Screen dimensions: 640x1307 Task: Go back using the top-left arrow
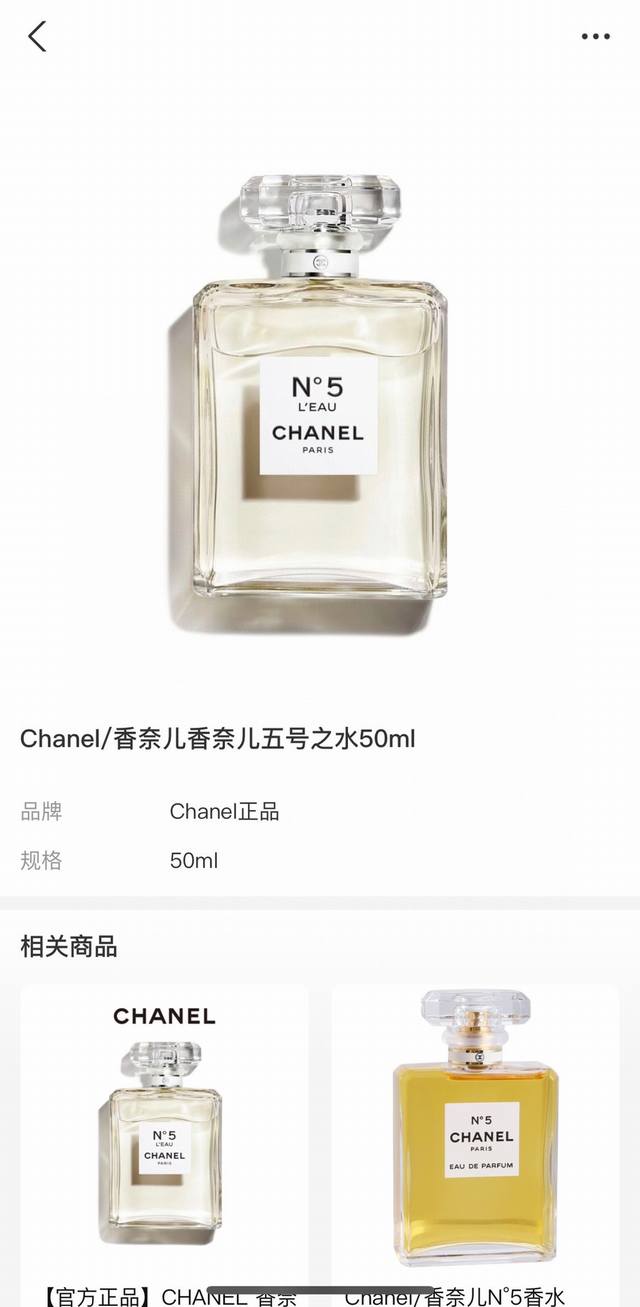[37, 37]
